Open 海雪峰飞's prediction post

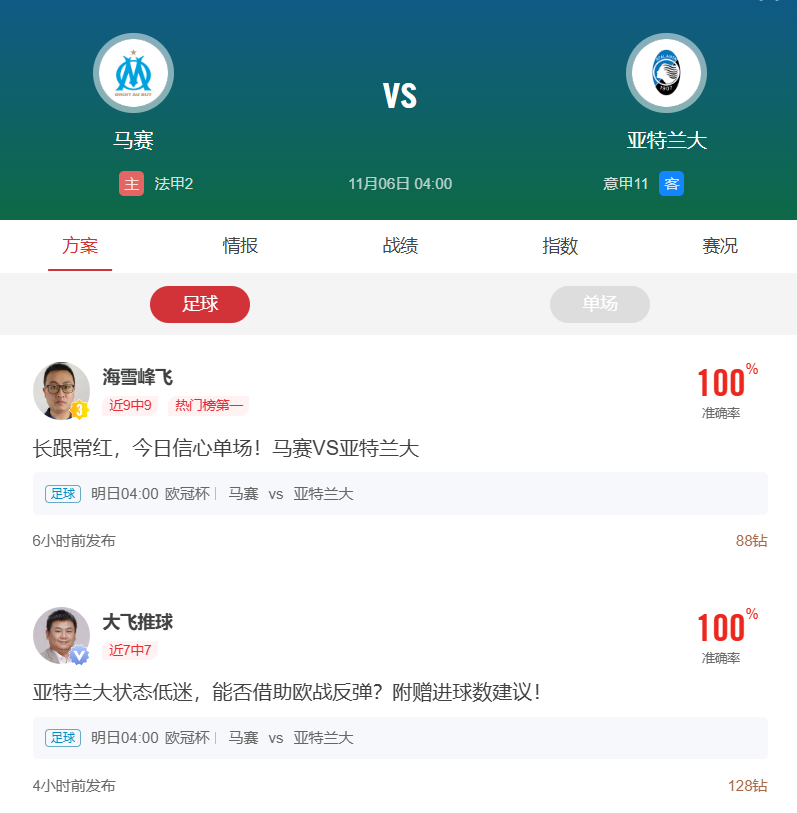[x=226, y=448]
